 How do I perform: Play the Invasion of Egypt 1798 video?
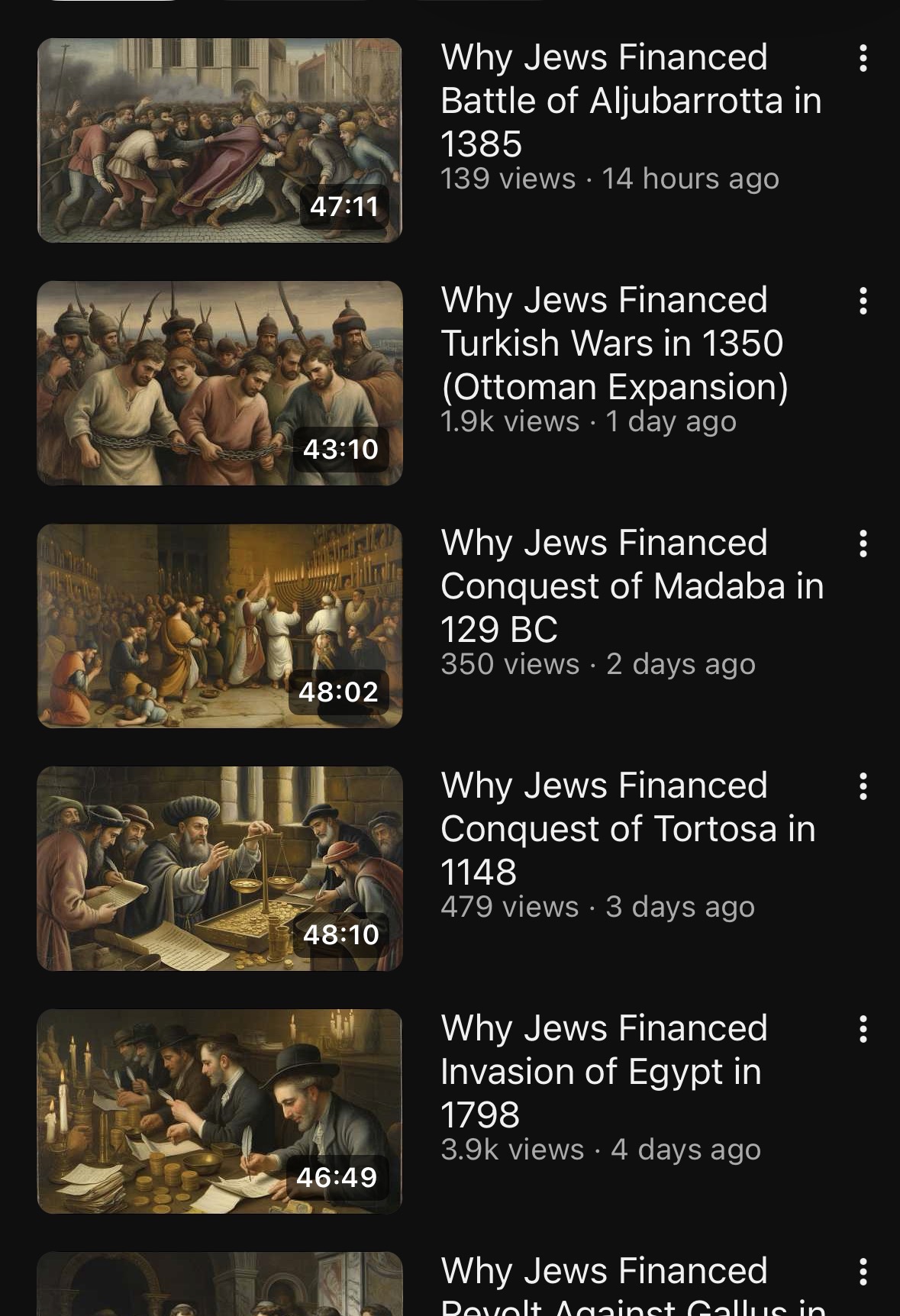tap(220, 1111)
